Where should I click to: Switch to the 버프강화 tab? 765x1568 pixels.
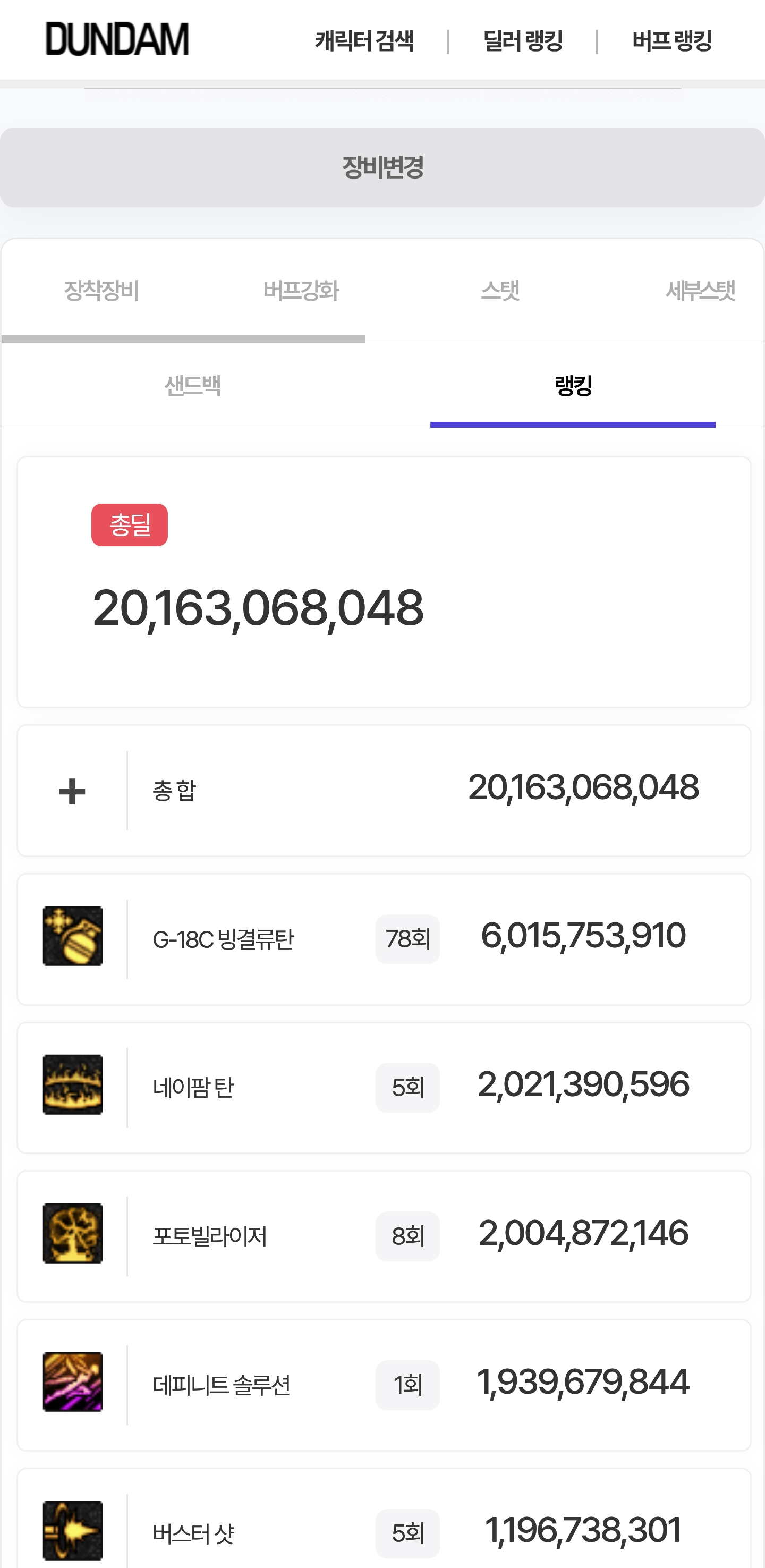point(301,290)
